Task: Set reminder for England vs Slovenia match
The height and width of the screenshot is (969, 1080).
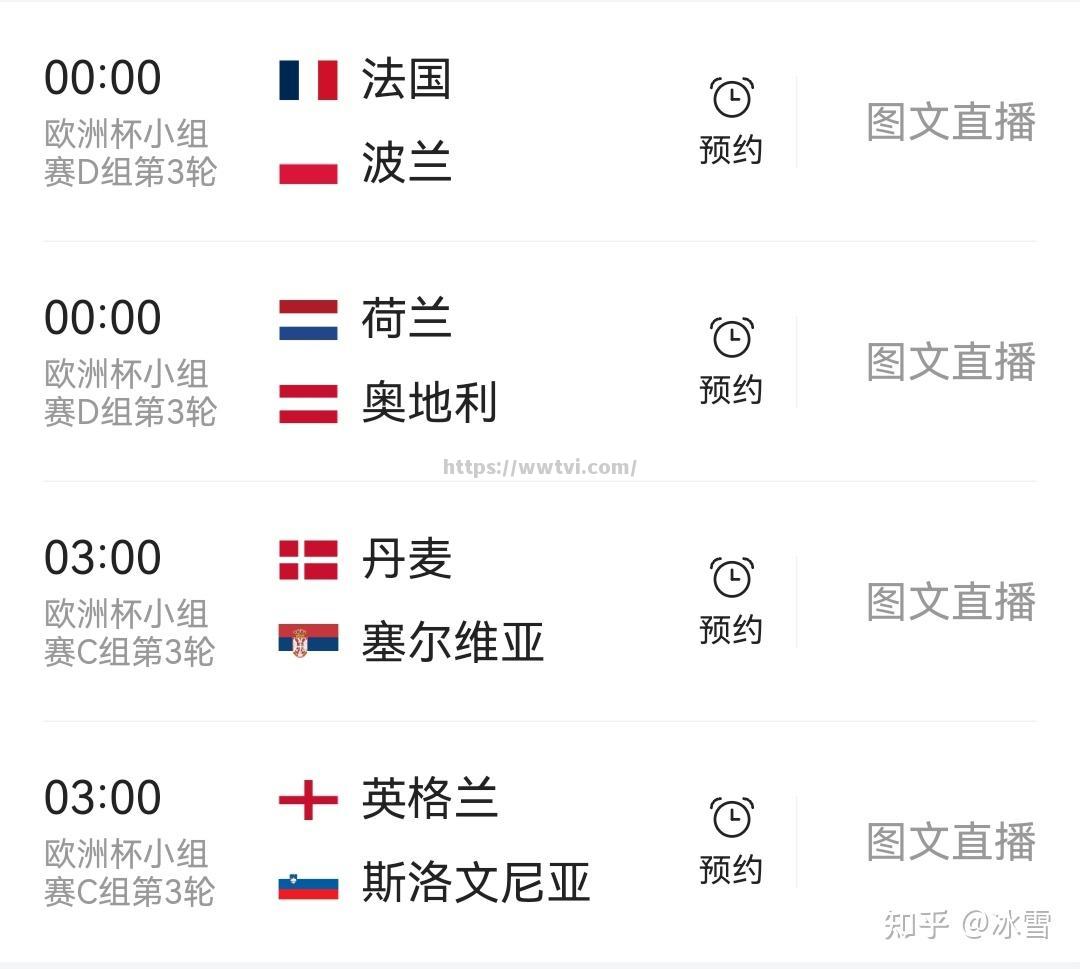Action: click(x=731, y=841)
